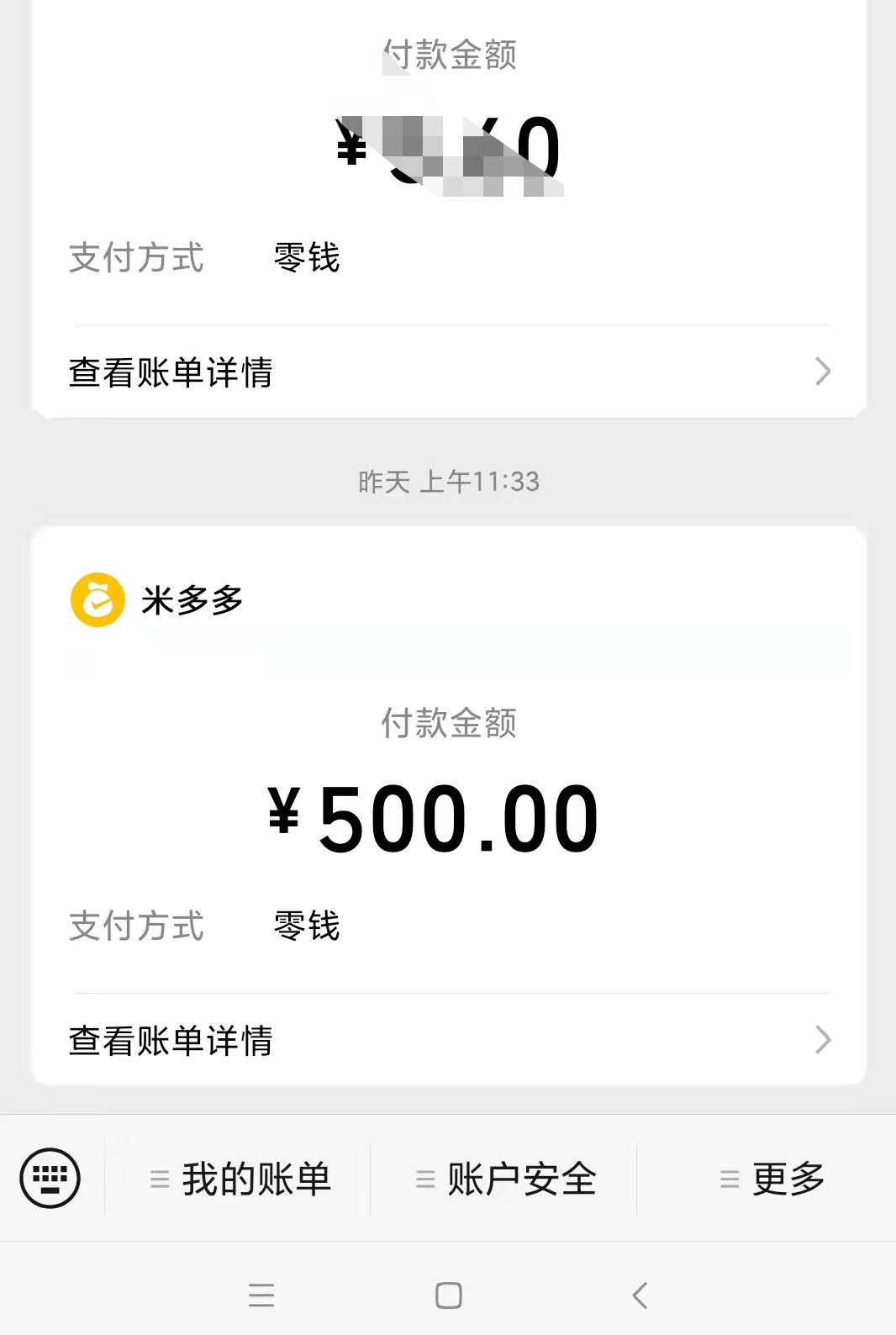Open the 账户安全 menu
Screen dimensions: 896x1335
[505, 1179]
